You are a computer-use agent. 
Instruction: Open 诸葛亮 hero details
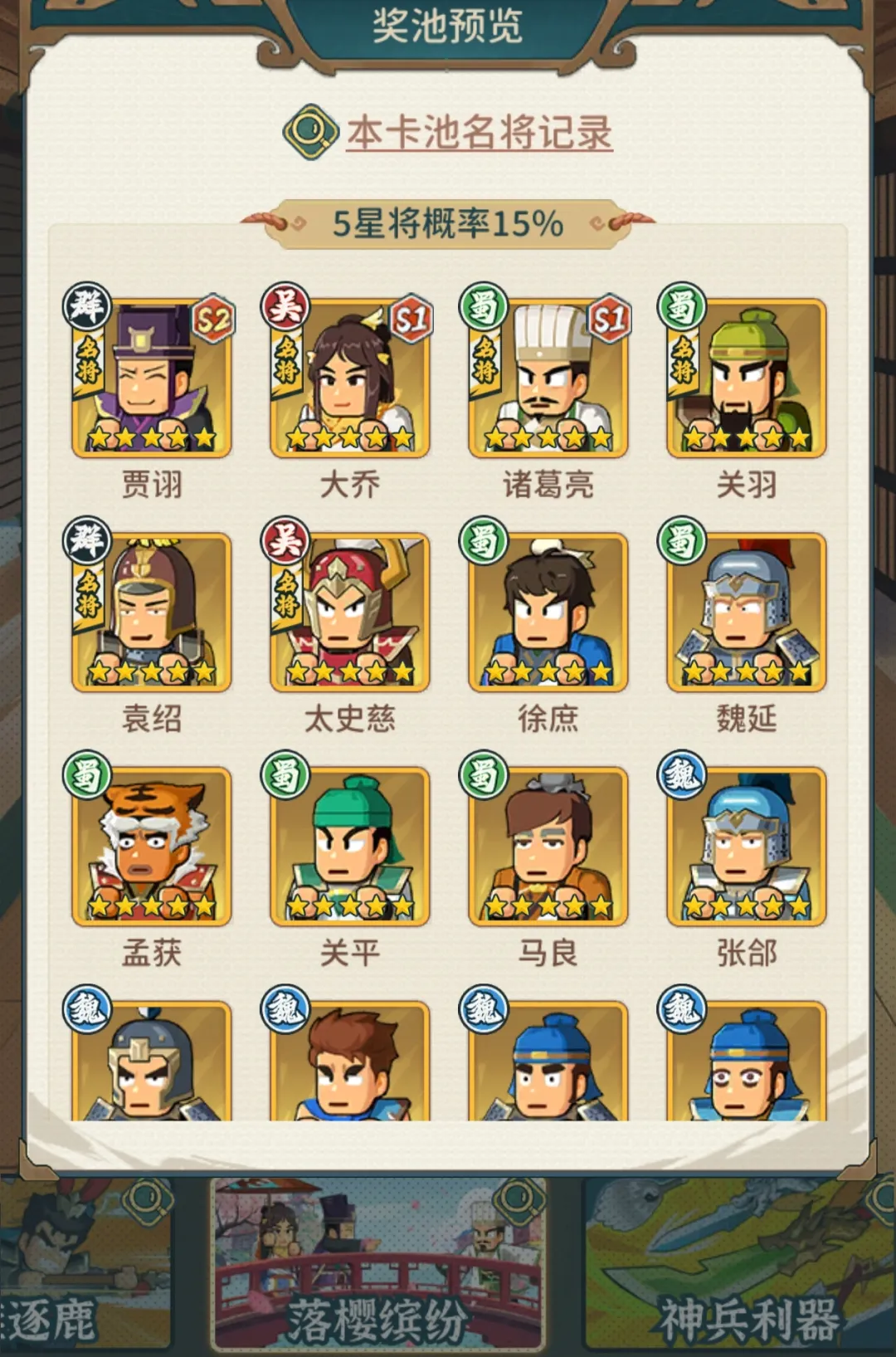point(548,378)
